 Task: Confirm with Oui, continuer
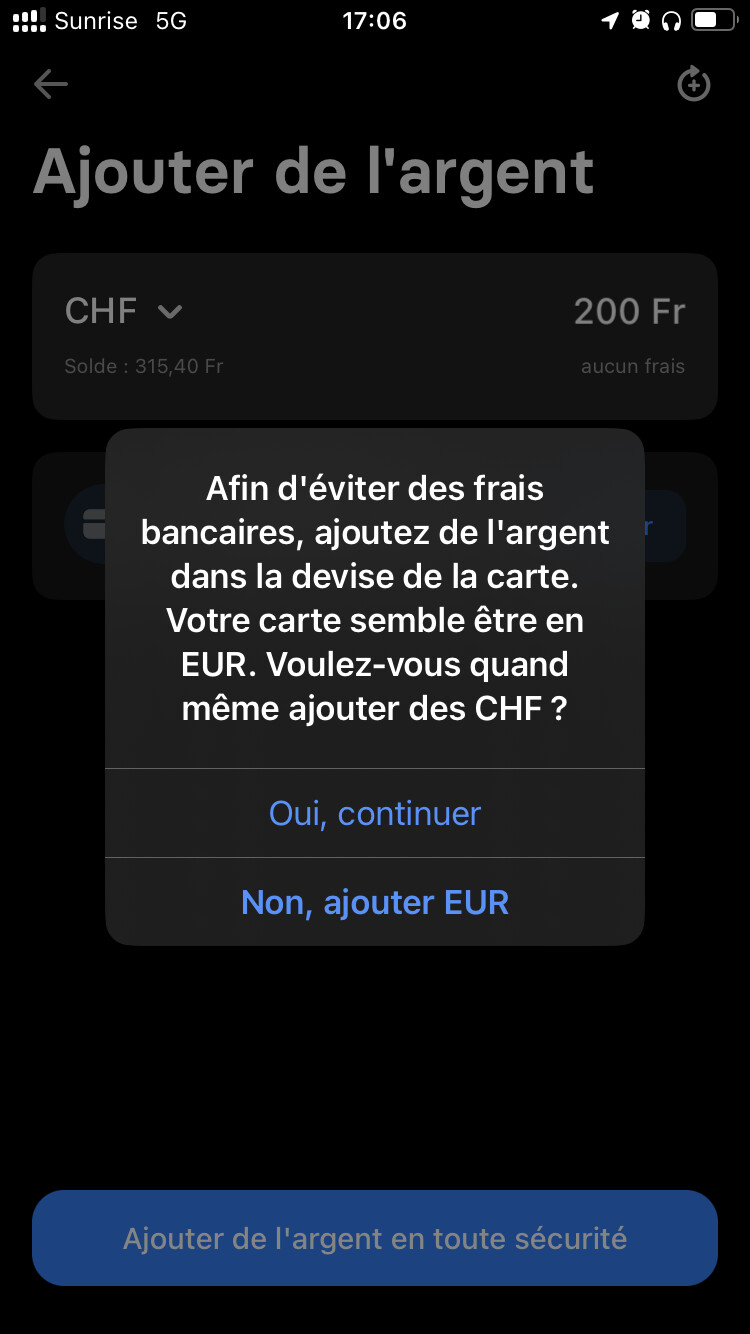[375, 813]
